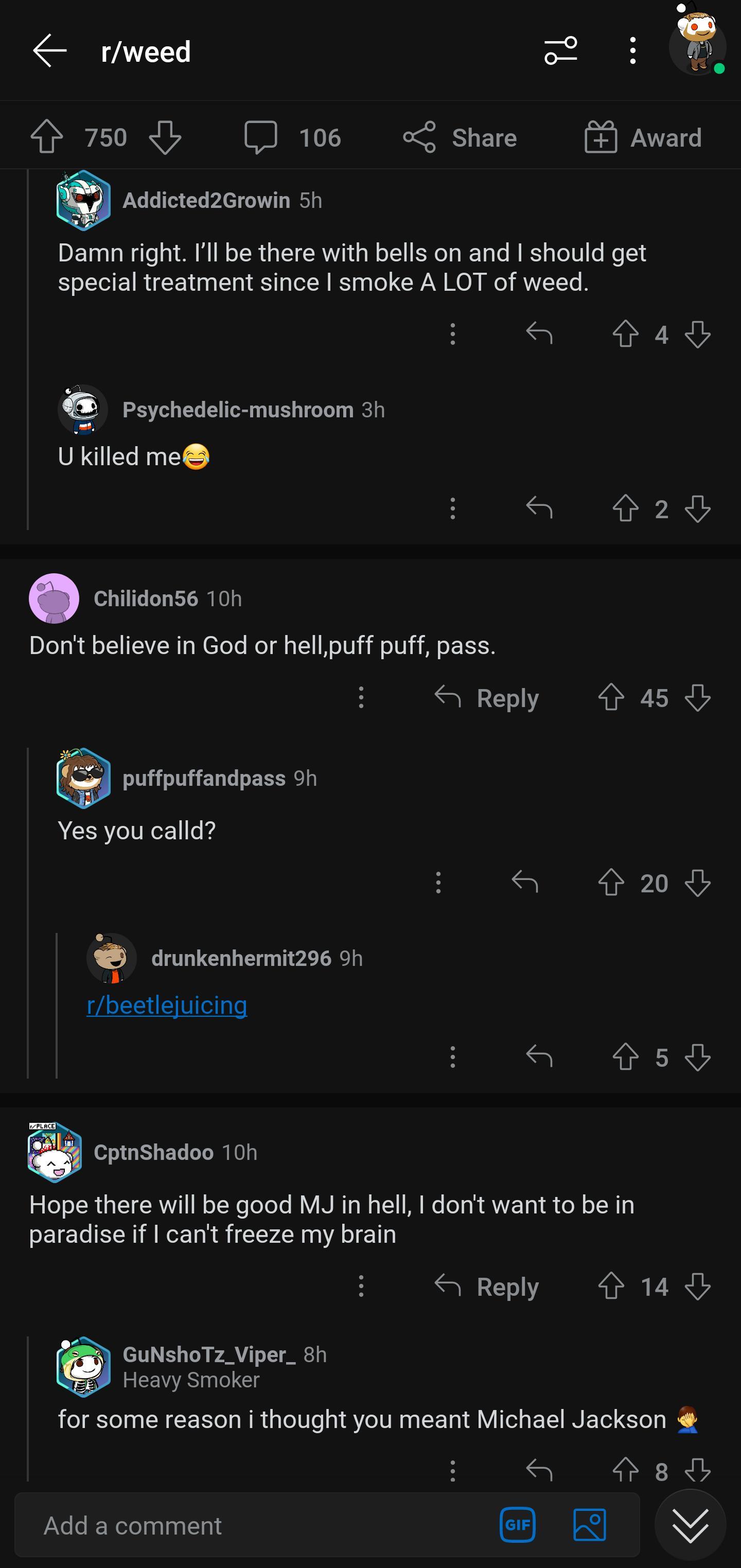Collapse comments using the bottom chevron button
741x1568 pixels.
pyautogui.click(x=690, y=1525)
